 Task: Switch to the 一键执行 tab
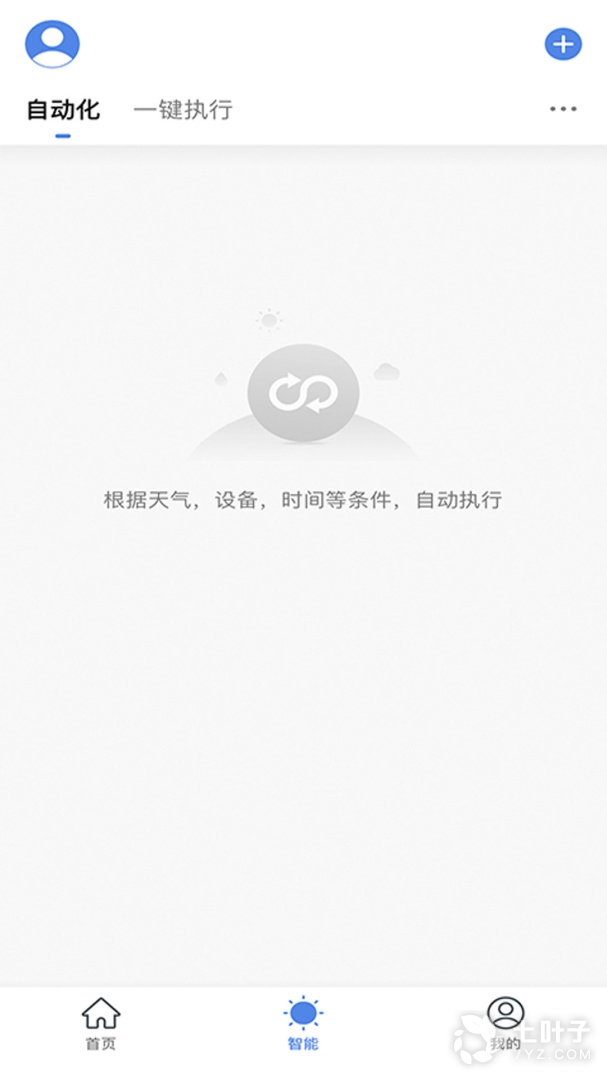pyautogui.click(x=183, y=110)
